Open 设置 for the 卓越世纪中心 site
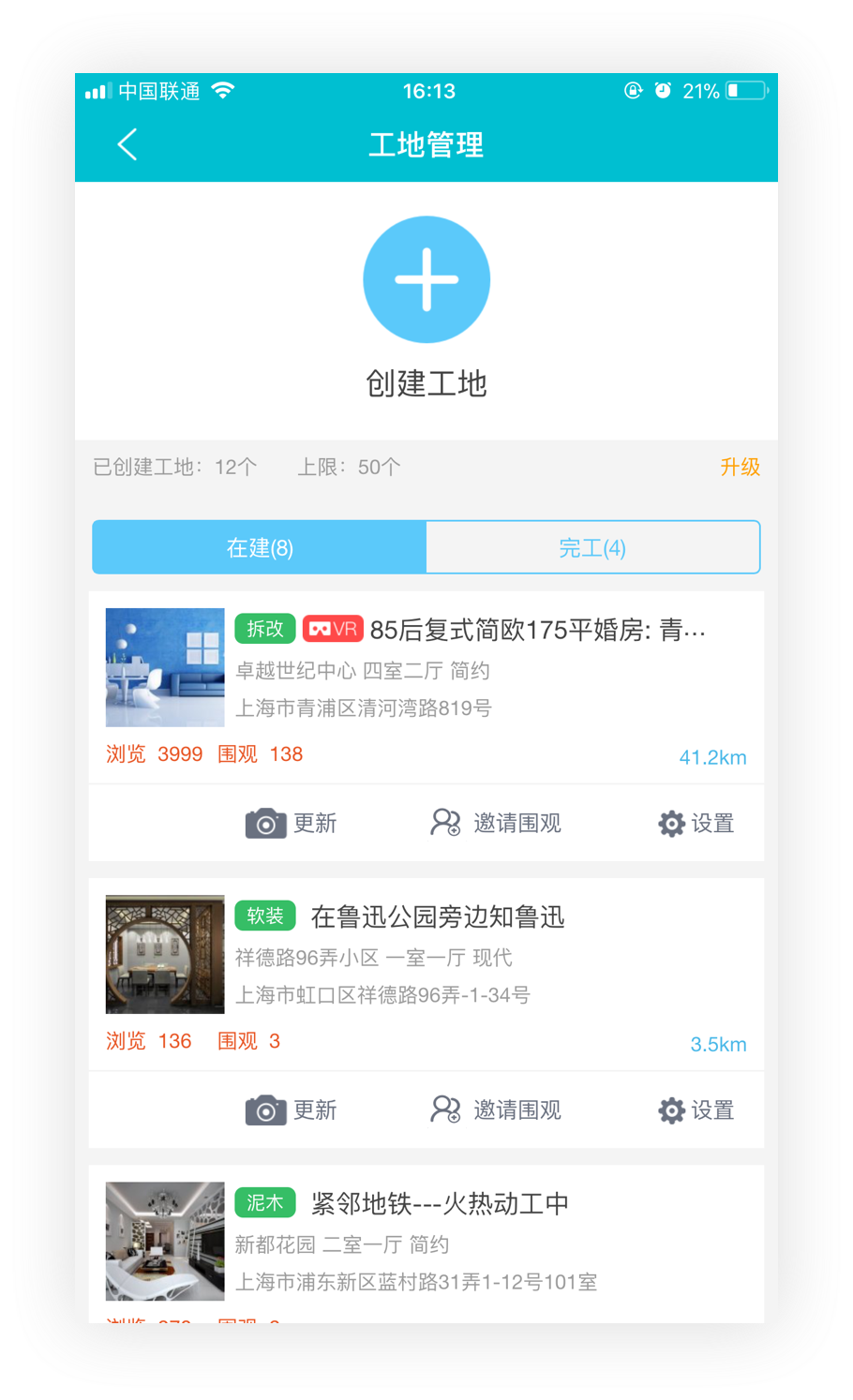Screen dimensions: 853x1400 tap(696, 823)
